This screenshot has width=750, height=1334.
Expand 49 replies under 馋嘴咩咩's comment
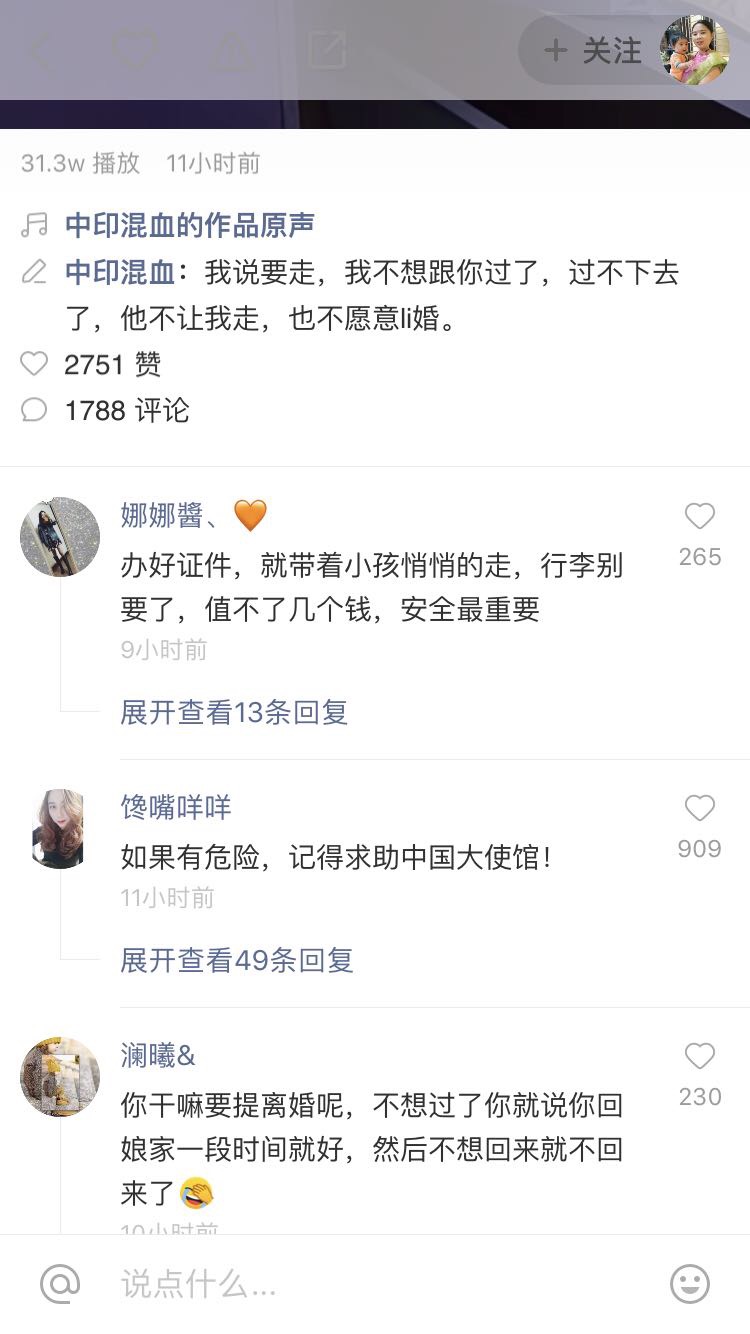(x=237, y=960)
